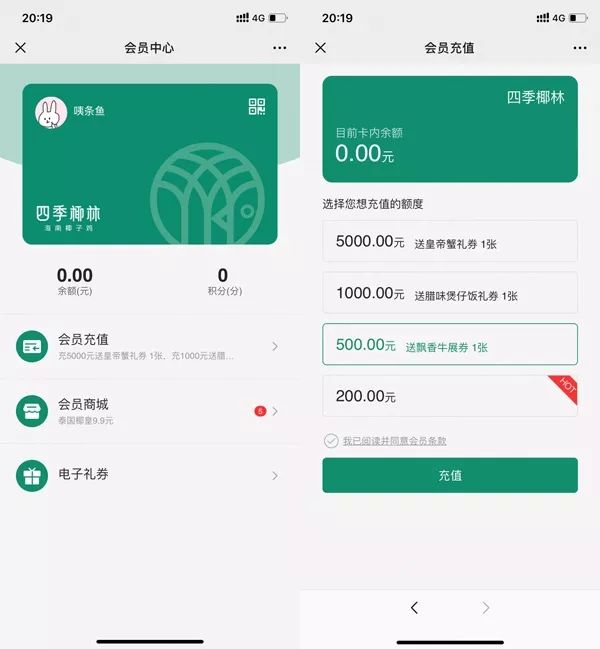Select the 5000.00元 recharge amount
This screenshot has width=600, height=649.
point(450,242)
